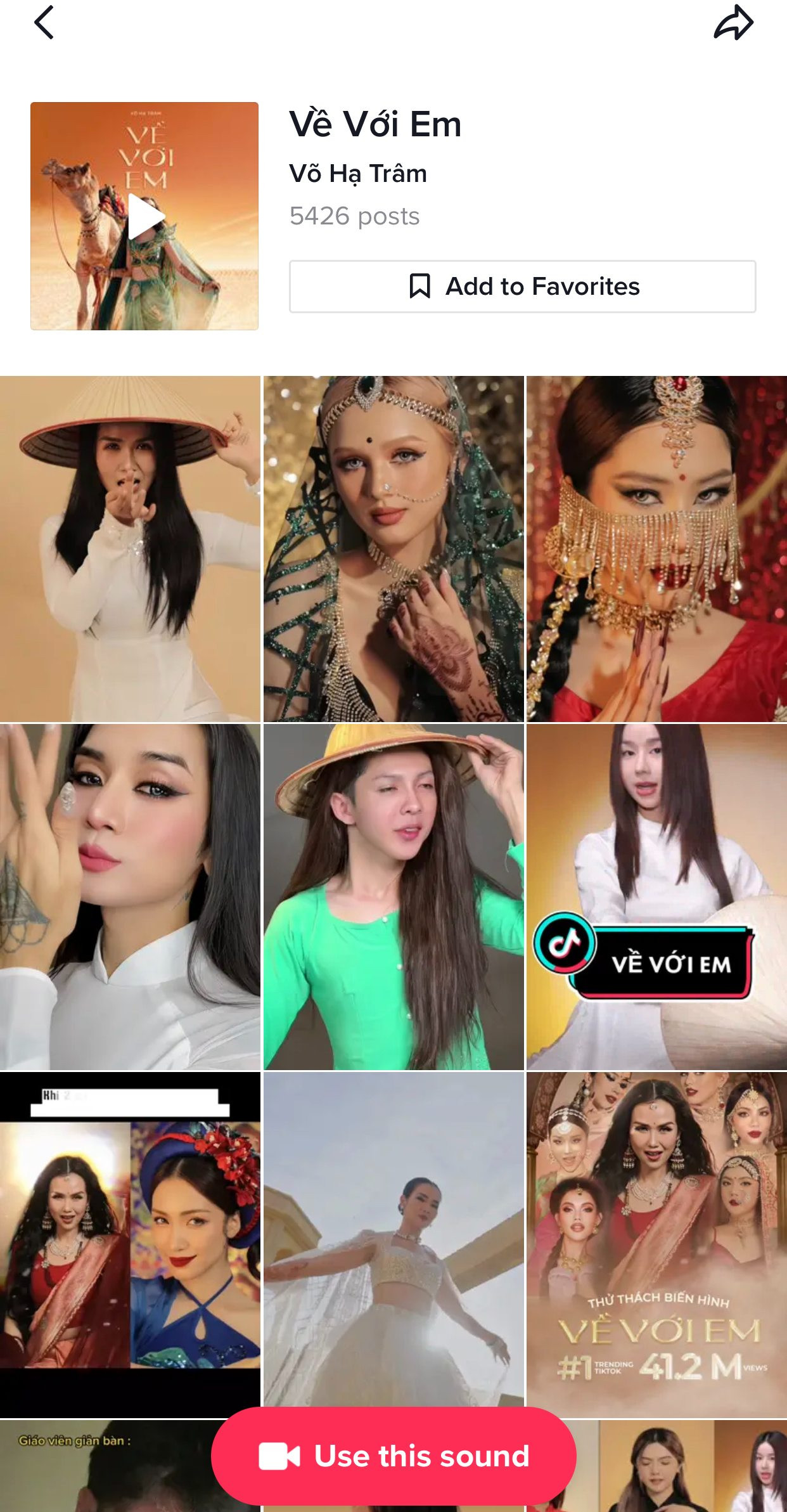Open the split-screen comparison video
787x1512 pixels.
130,1244
